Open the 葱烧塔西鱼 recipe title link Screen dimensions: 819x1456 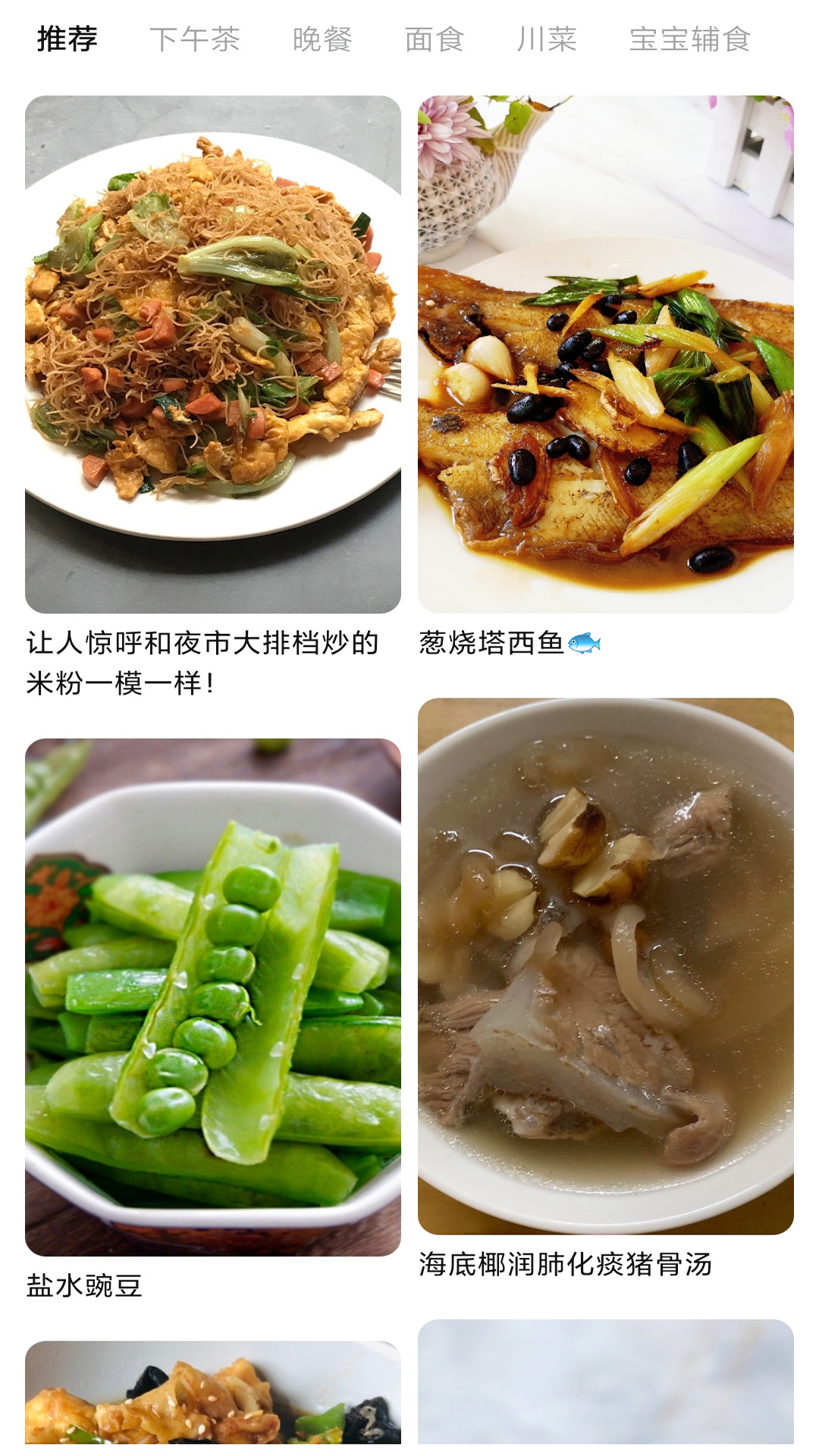493,641
